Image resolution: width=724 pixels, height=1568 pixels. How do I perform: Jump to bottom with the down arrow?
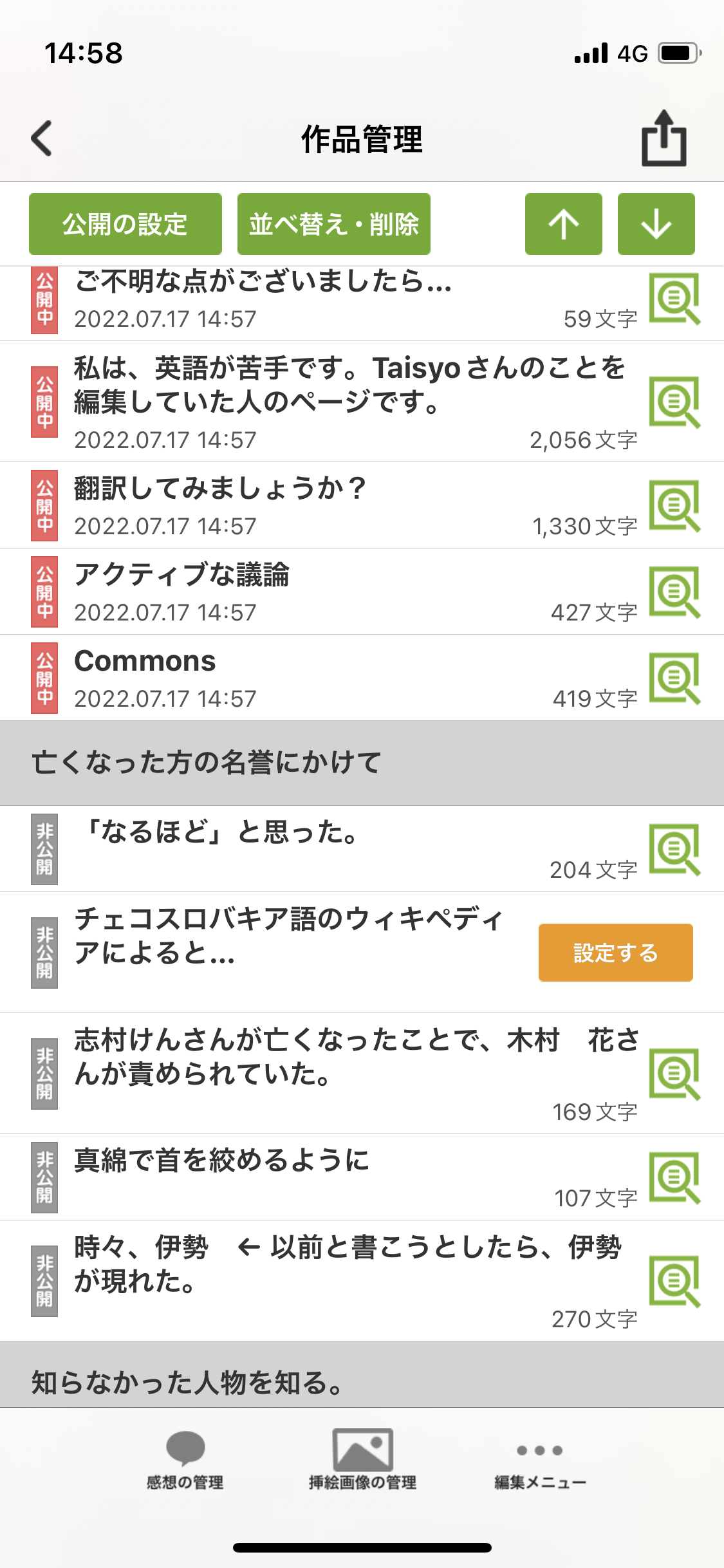click(x=656, y=224)
